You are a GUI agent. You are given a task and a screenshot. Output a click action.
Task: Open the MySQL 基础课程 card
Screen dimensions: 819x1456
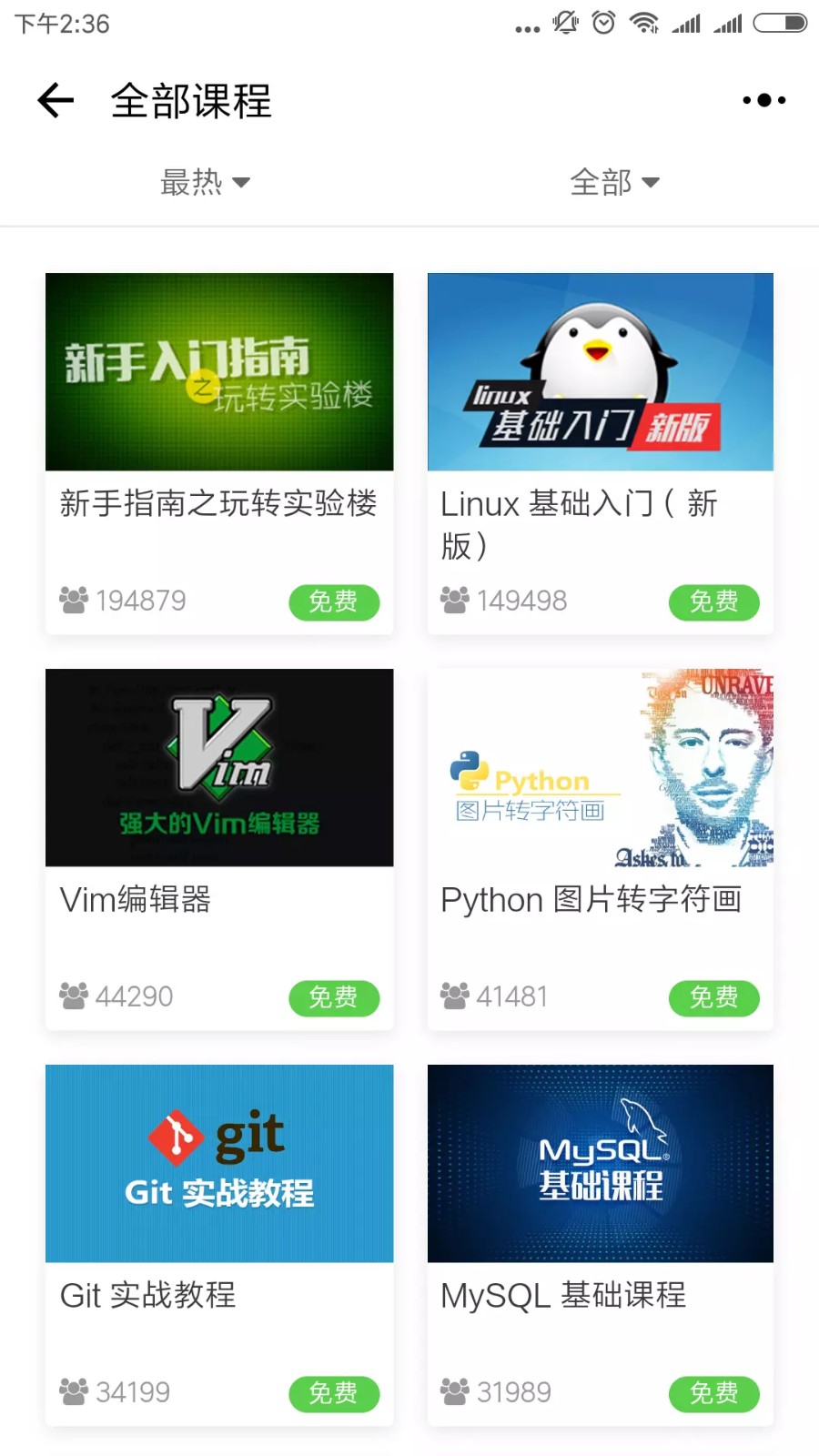(x=601, y=1245)
